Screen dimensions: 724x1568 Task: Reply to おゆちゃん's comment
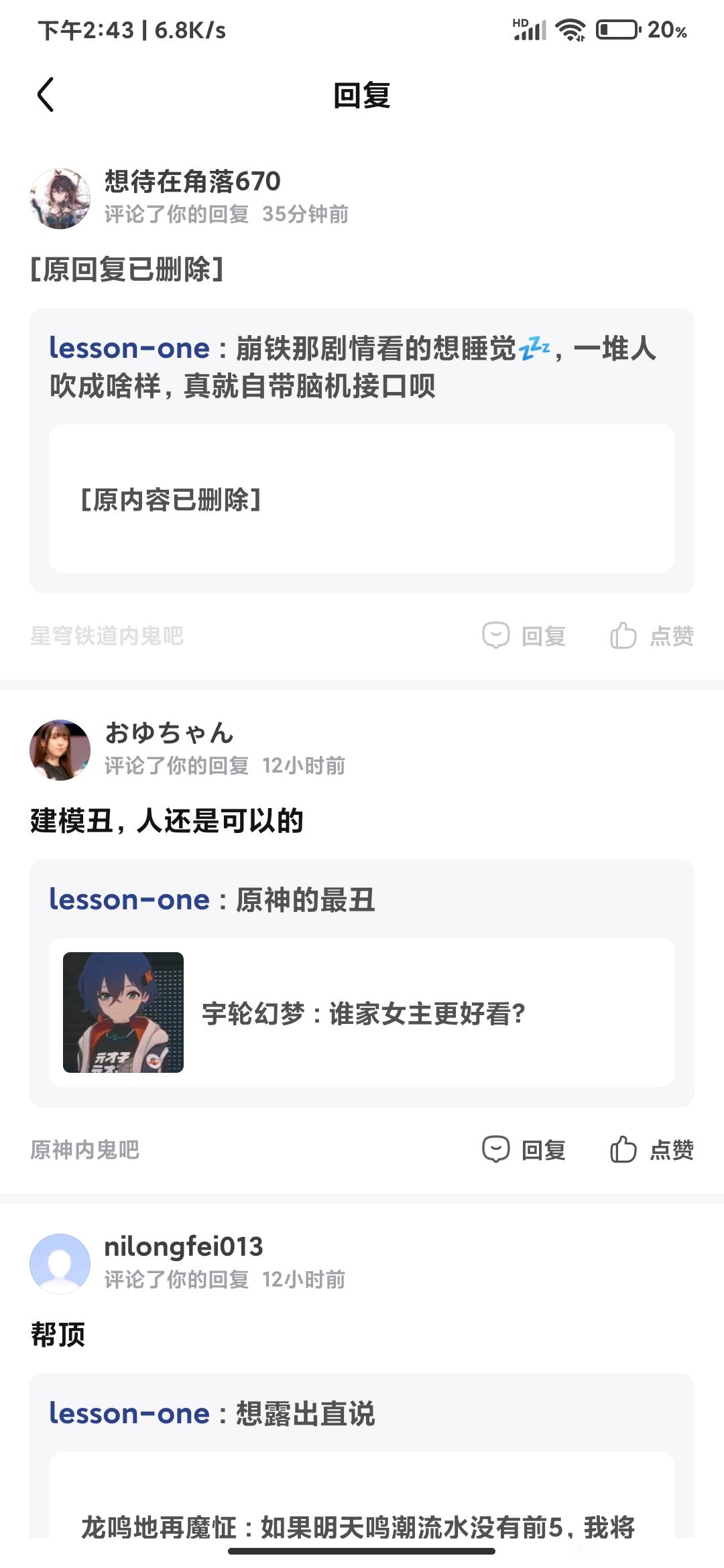pyautogui.click(x=524, y=1150)
